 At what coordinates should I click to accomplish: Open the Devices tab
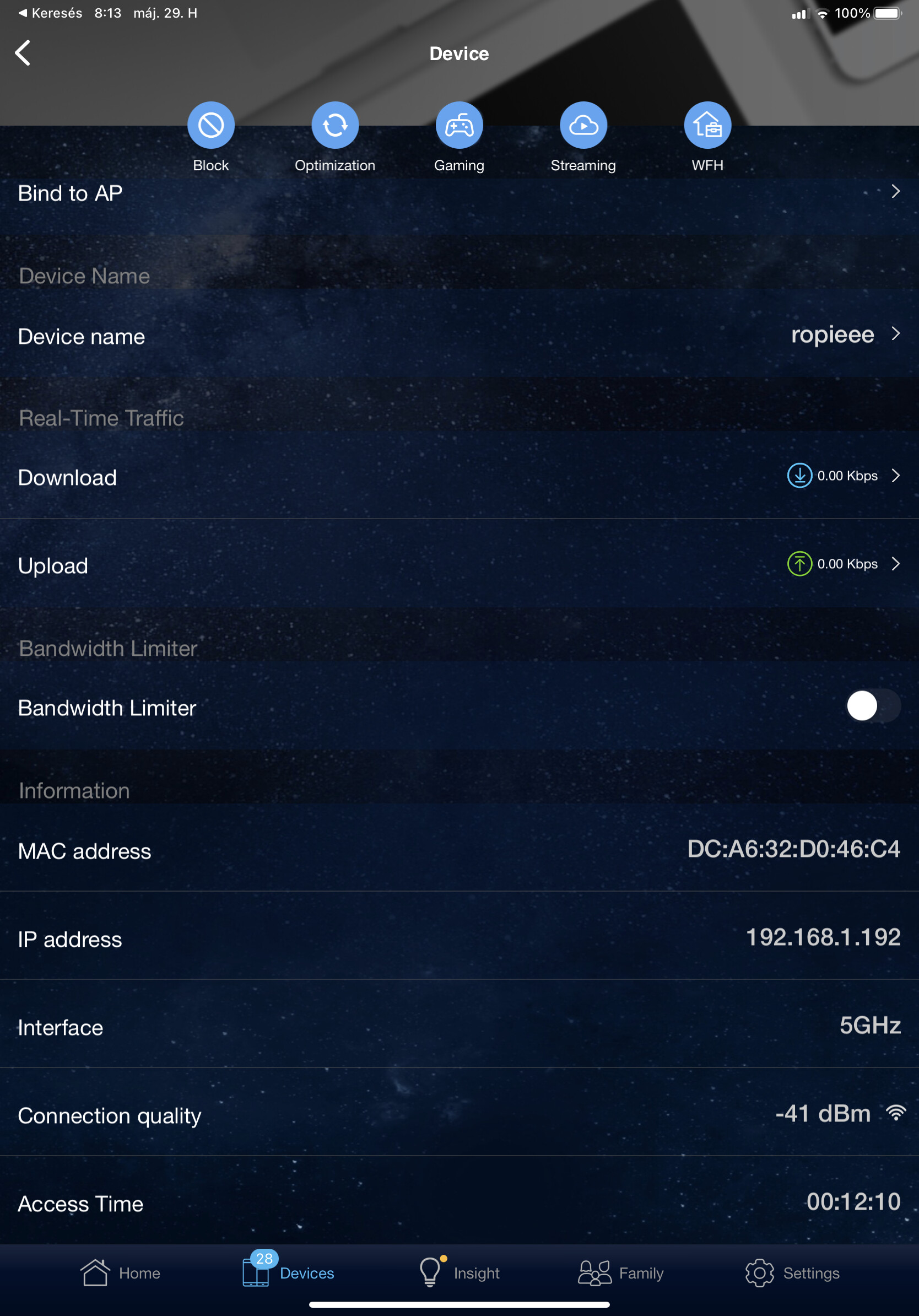(x=289, y=1272)
